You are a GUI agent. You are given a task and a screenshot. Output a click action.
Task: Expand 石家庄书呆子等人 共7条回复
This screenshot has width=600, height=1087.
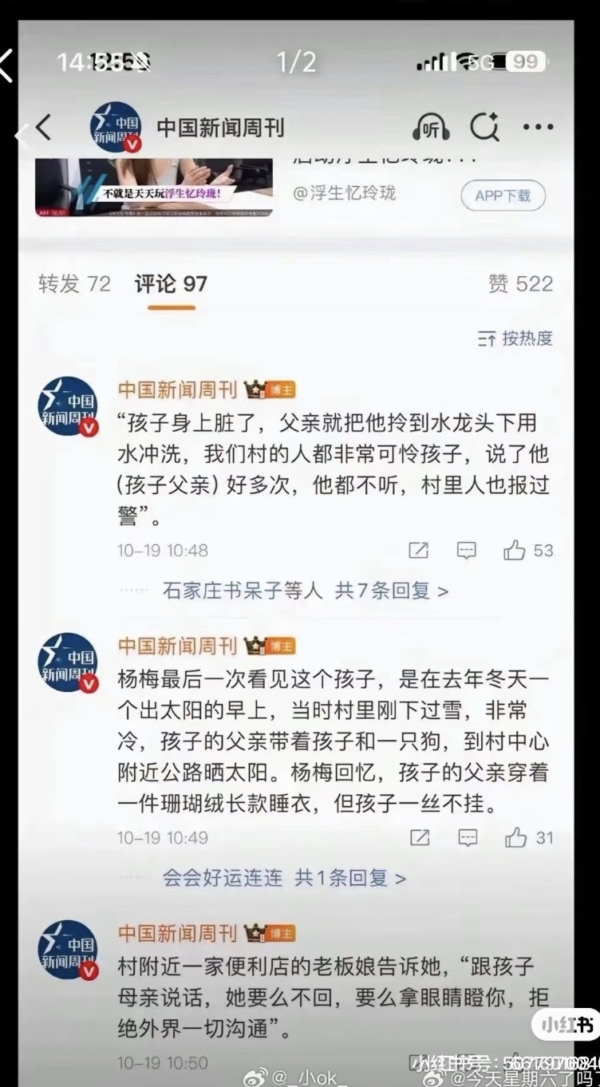point(305,591)
